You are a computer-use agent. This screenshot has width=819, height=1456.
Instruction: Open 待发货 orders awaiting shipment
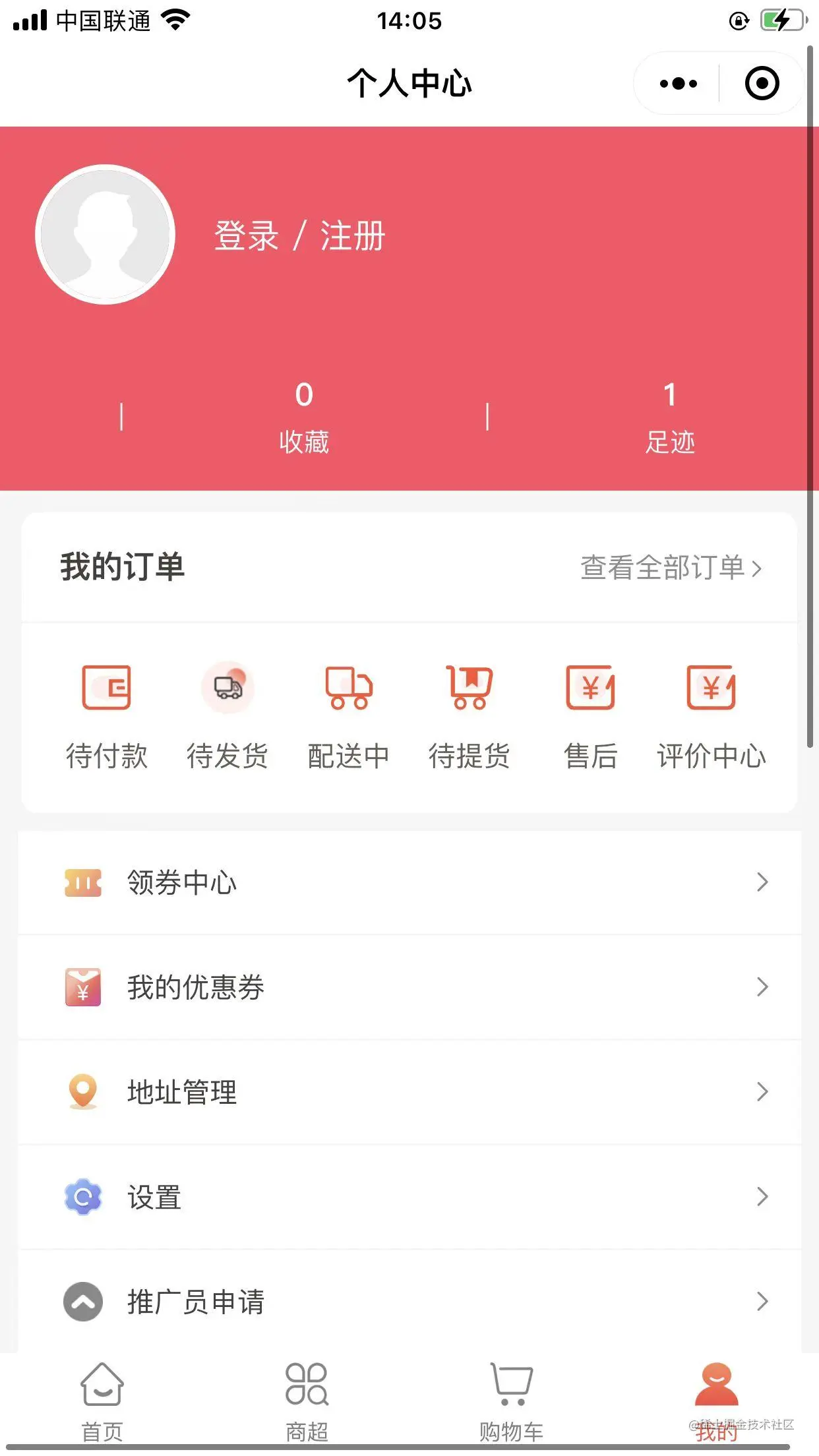coord(228,716)
